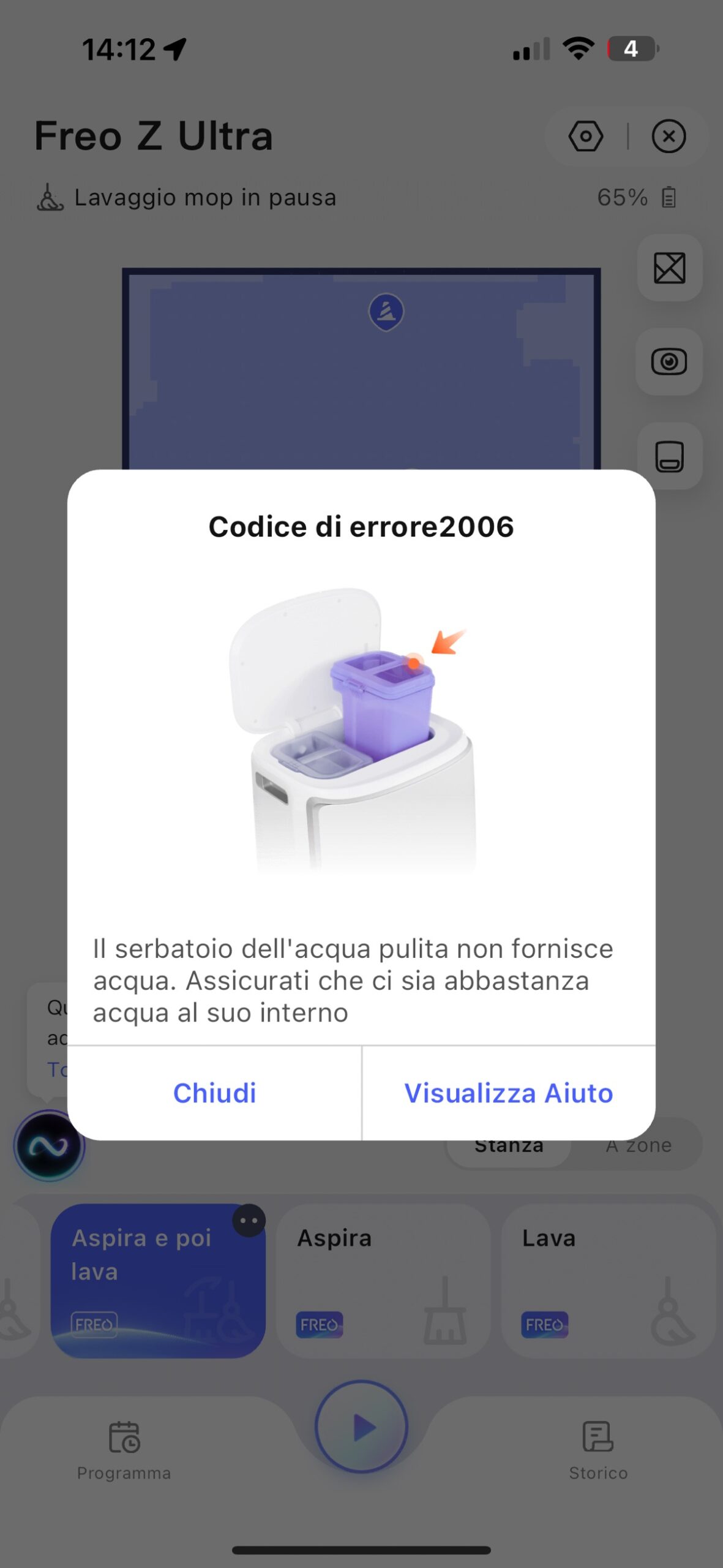Close the Freo Z Ultra screen

pyautogui.click(x=669, y=136)
